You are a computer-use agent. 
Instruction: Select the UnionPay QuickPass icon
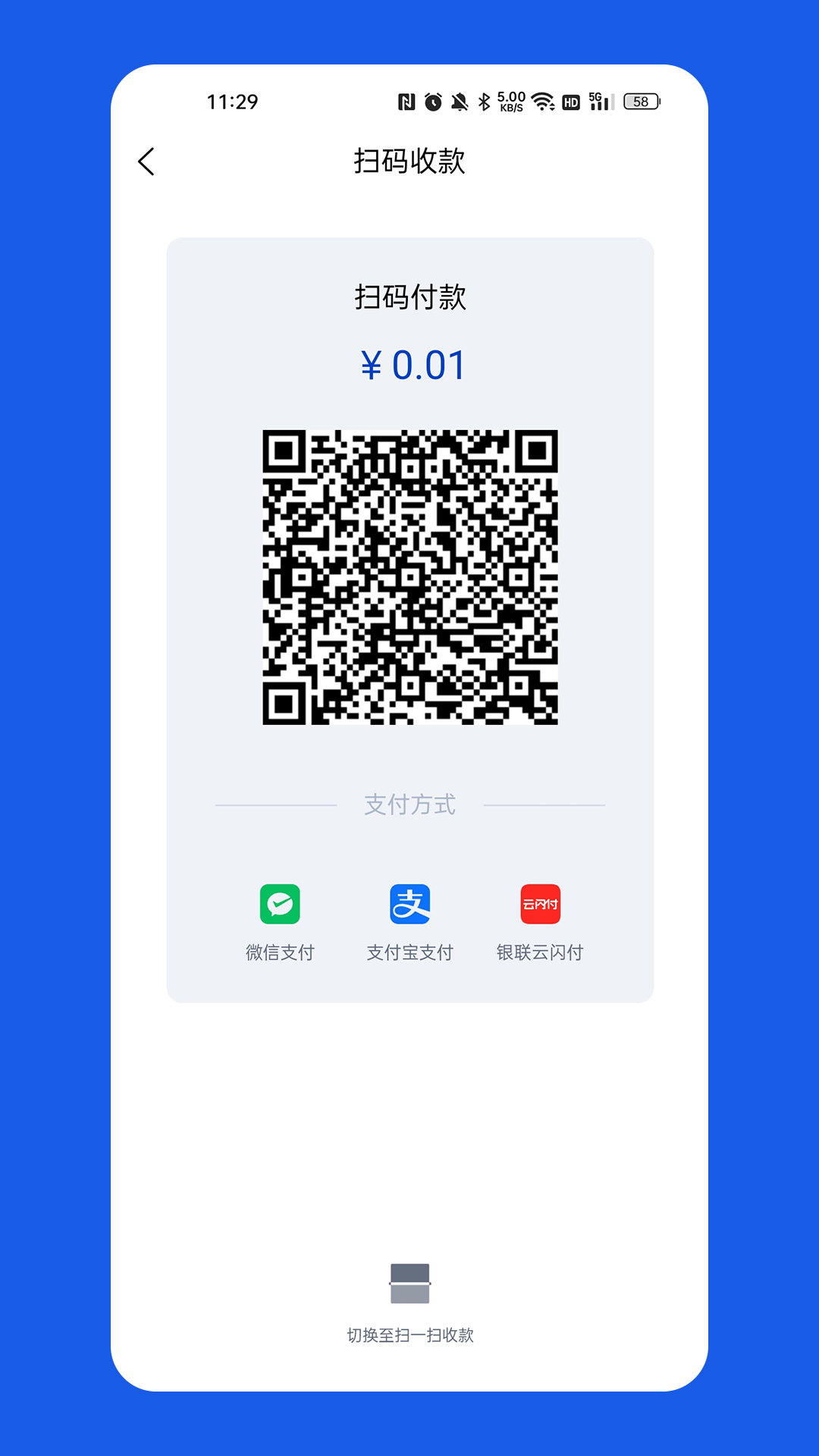[x=539, y=904]
